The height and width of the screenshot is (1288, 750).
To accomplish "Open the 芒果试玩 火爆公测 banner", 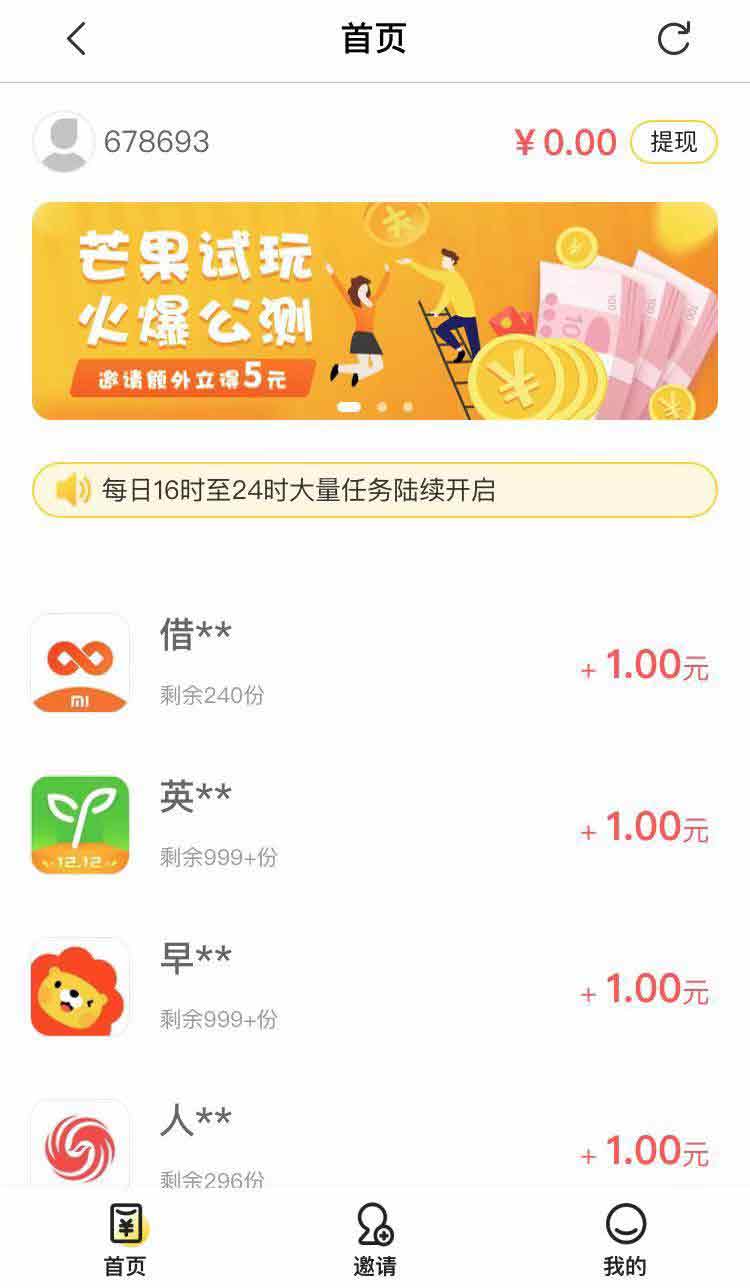I will pyautogui.click(x=375, y=311).
